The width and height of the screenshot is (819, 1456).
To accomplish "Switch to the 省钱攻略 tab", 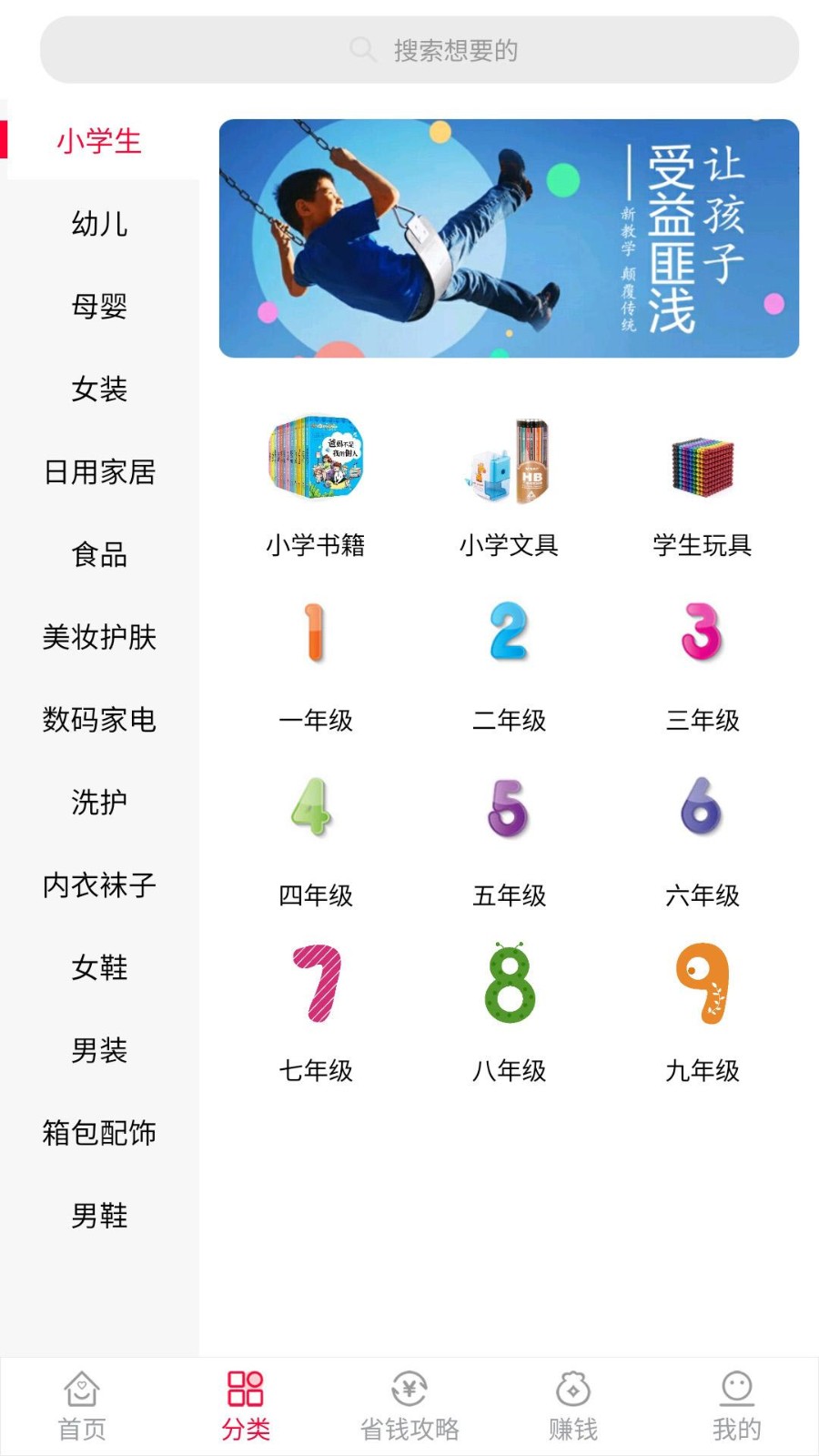I will point(409,1407).
